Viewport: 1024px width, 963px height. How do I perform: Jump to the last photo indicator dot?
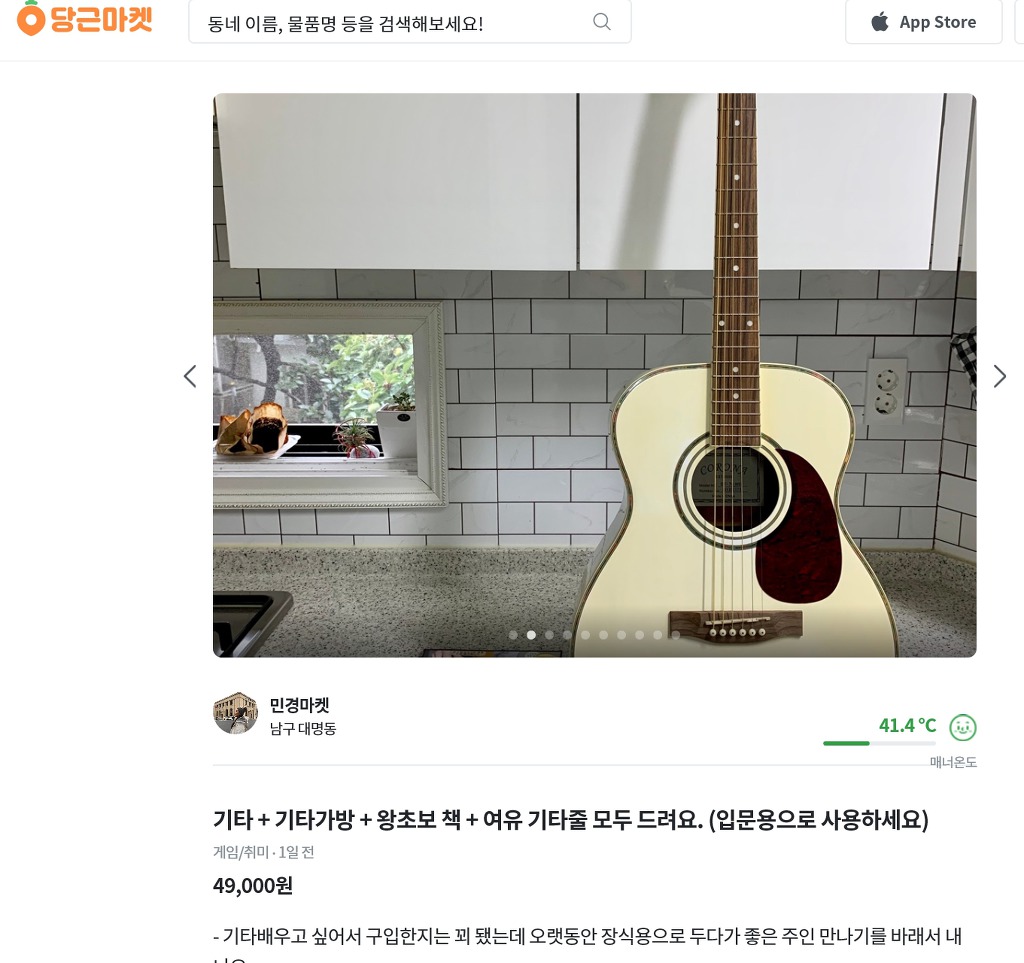pos(676,635)
